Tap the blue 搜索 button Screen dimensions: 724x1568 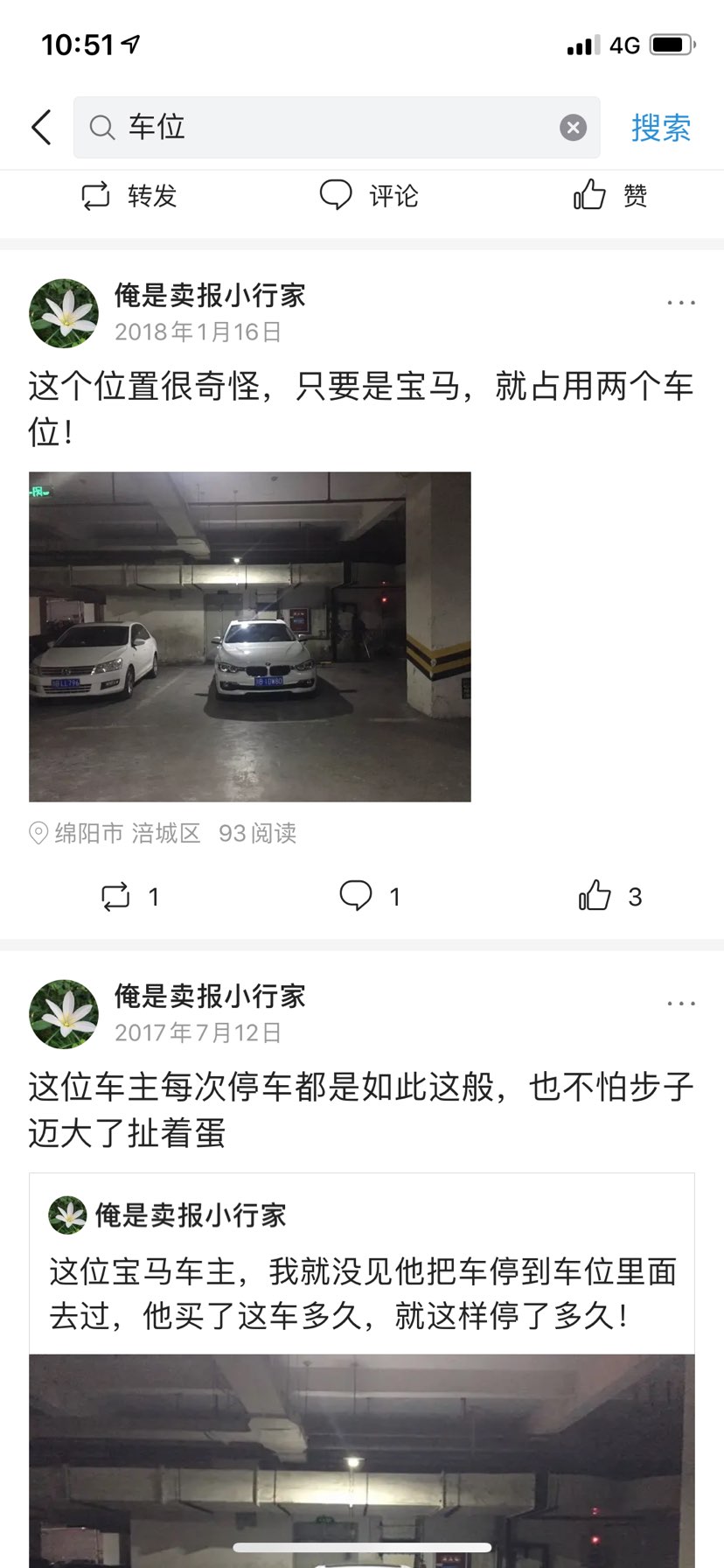click(660, 128)
